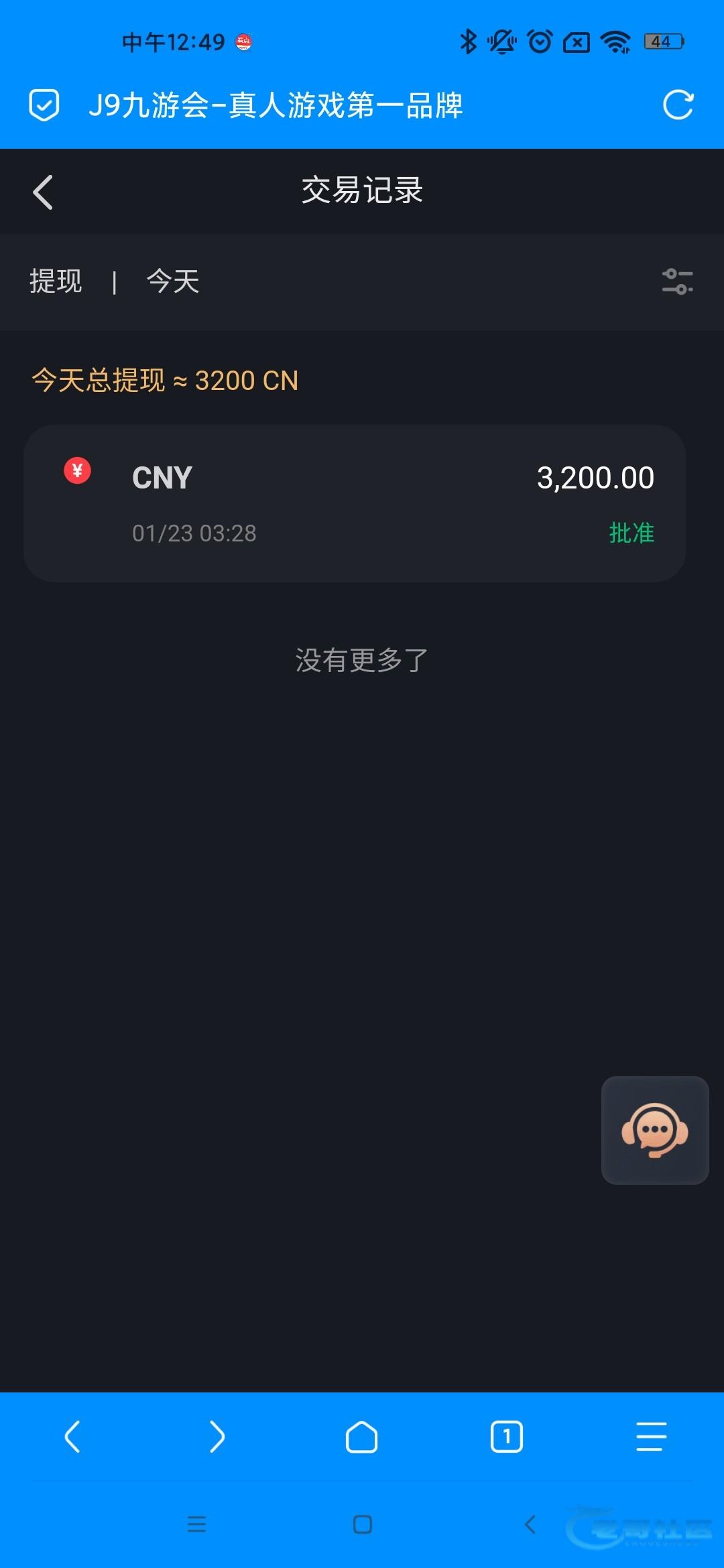This screenshot has height=1568, width=724.
Task: Show the open browser tabs
Action: pyautogui.click(x=507, y=1437)
